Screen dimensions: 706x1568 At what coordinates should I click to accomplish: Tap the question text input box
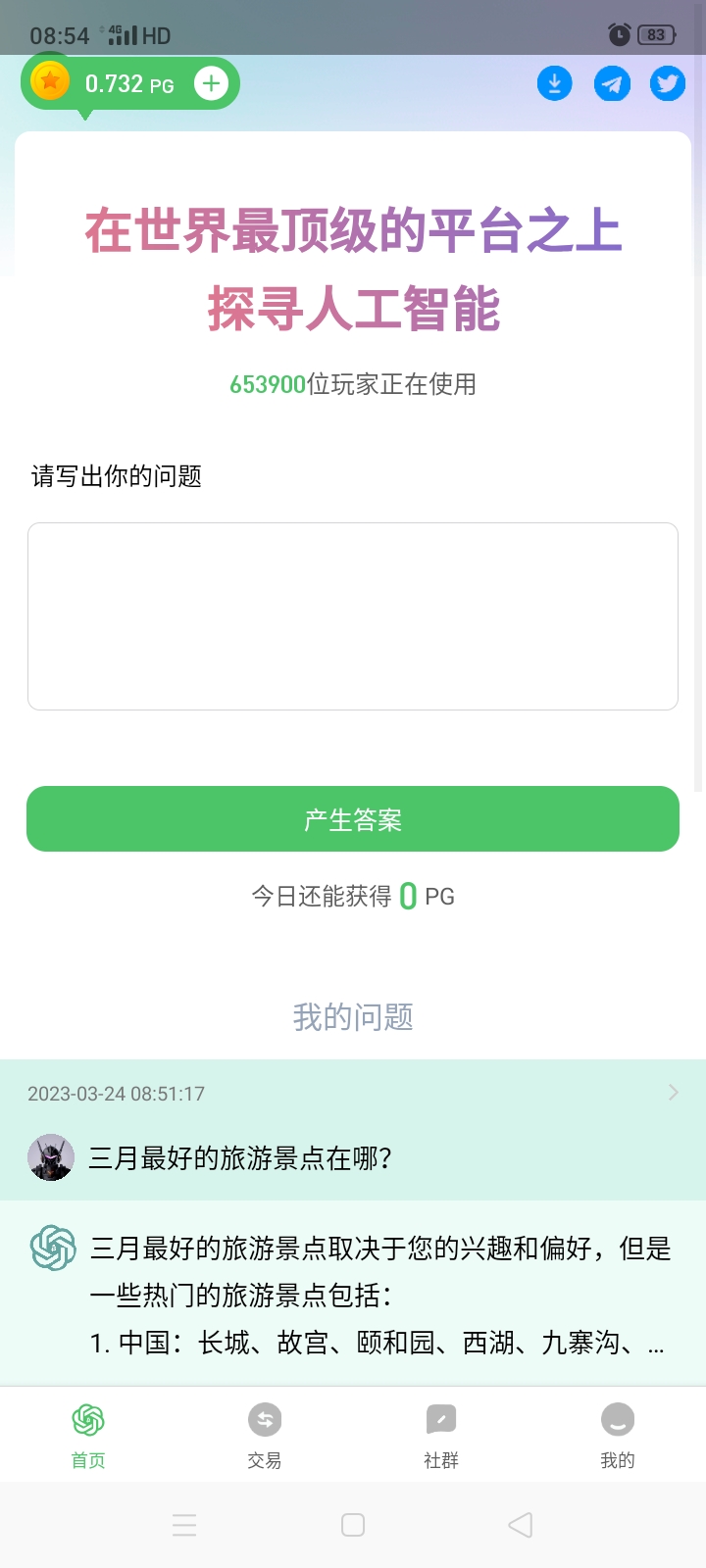(x=353, y=615)
